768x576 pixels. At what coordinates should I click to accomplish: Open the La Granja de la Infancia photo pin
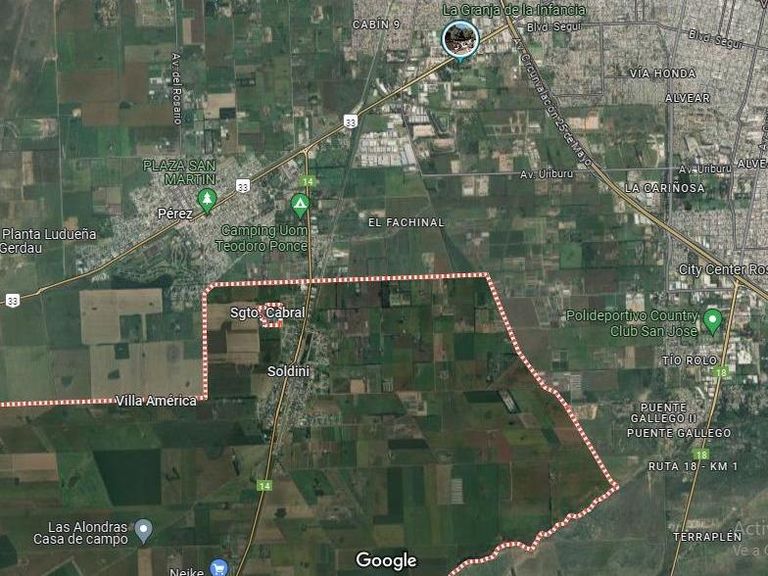coord(460,39)
